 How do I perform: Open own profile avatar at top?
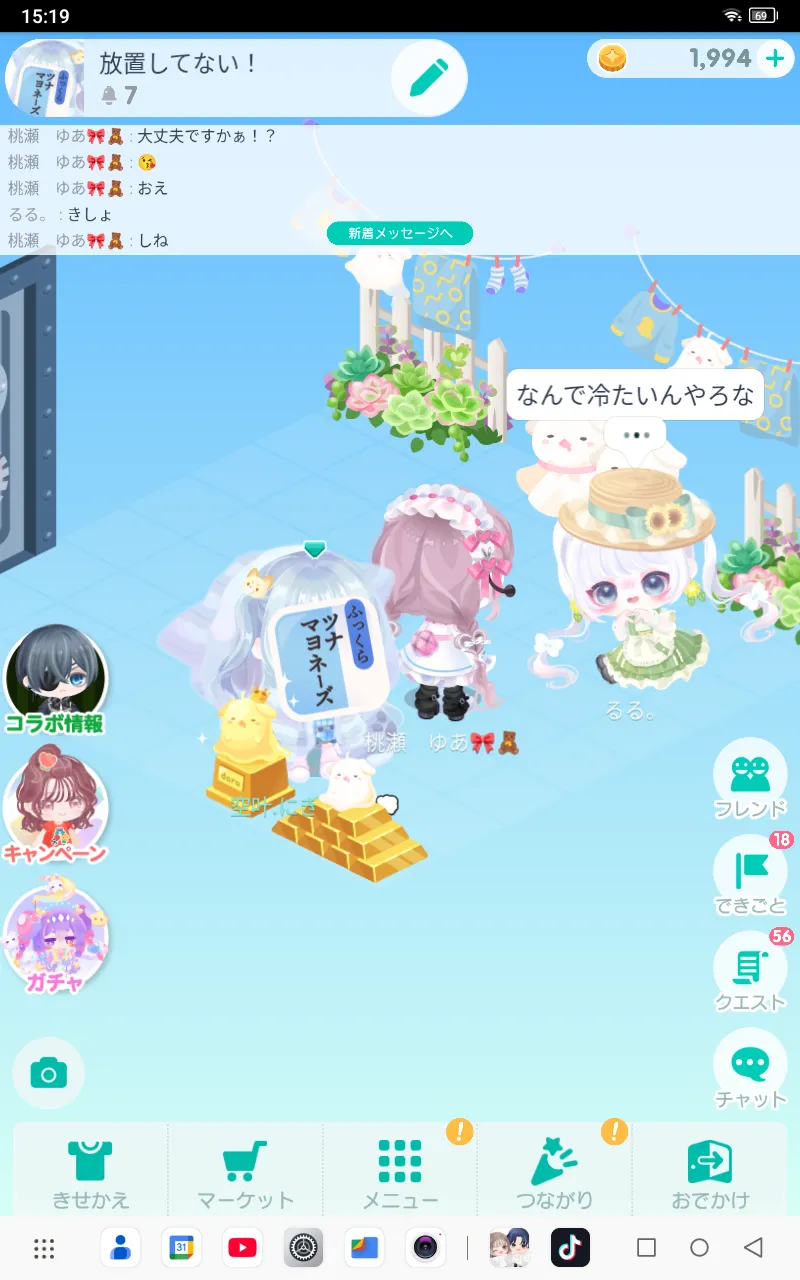[45, 79]
